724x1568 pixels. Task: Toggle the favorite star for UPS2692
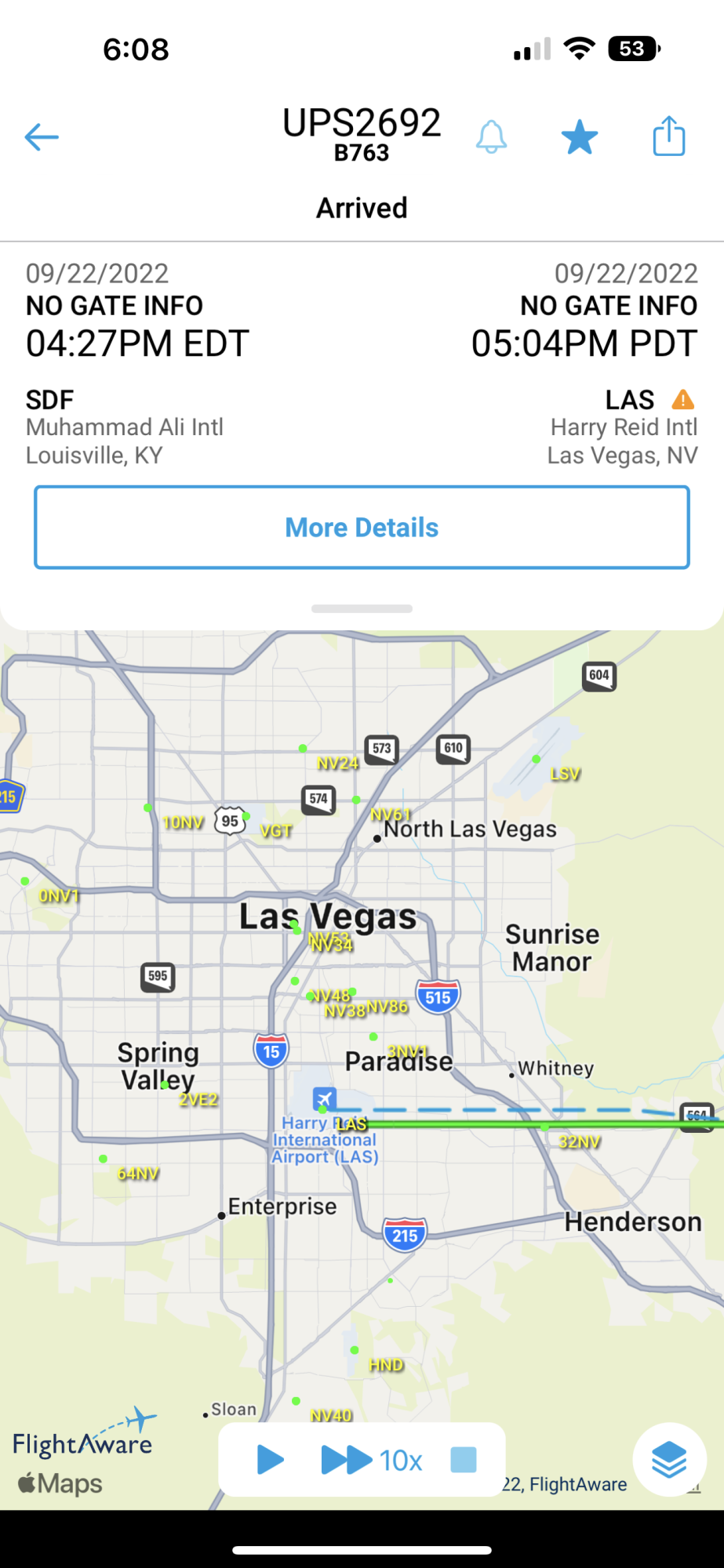pyautogui.click(x=580, y=137)
